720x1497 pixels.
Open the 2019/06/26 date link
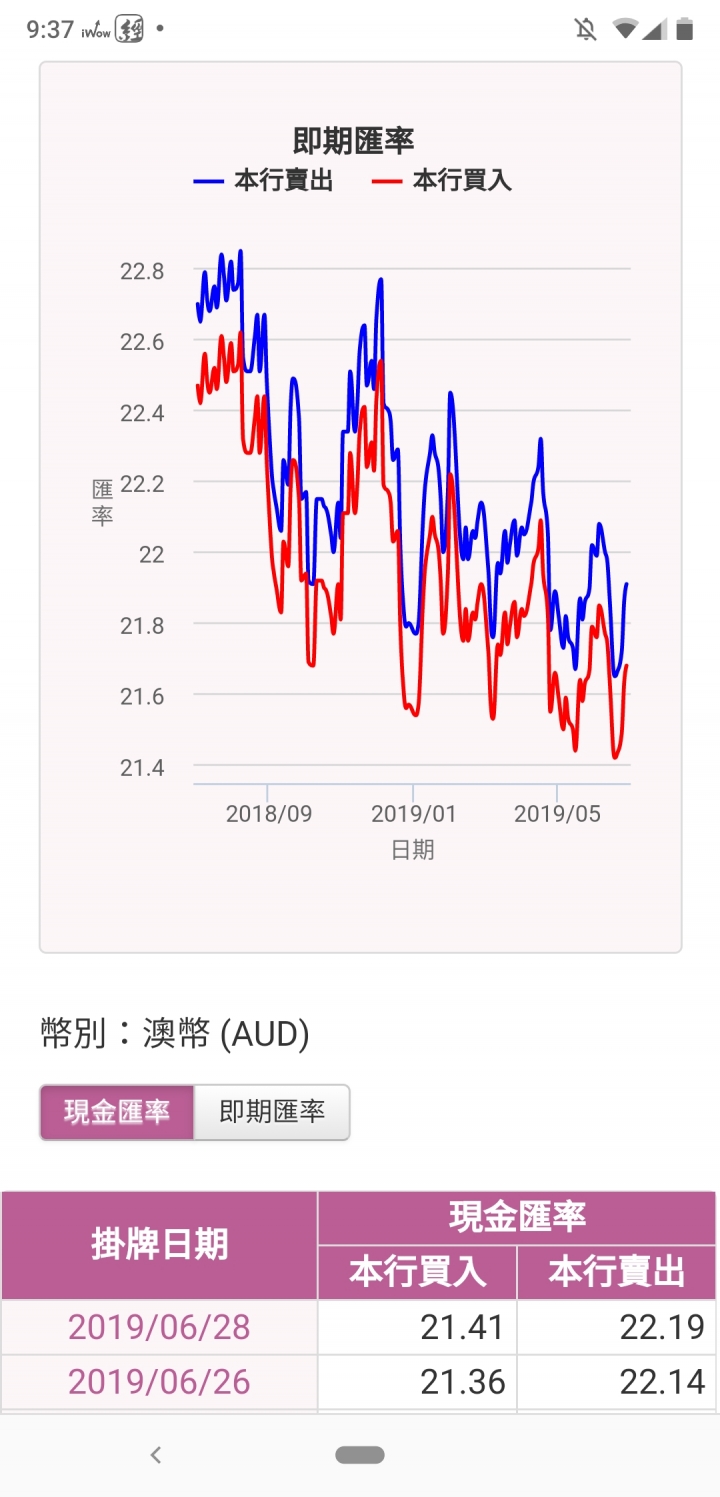[x=159, y=1382]
